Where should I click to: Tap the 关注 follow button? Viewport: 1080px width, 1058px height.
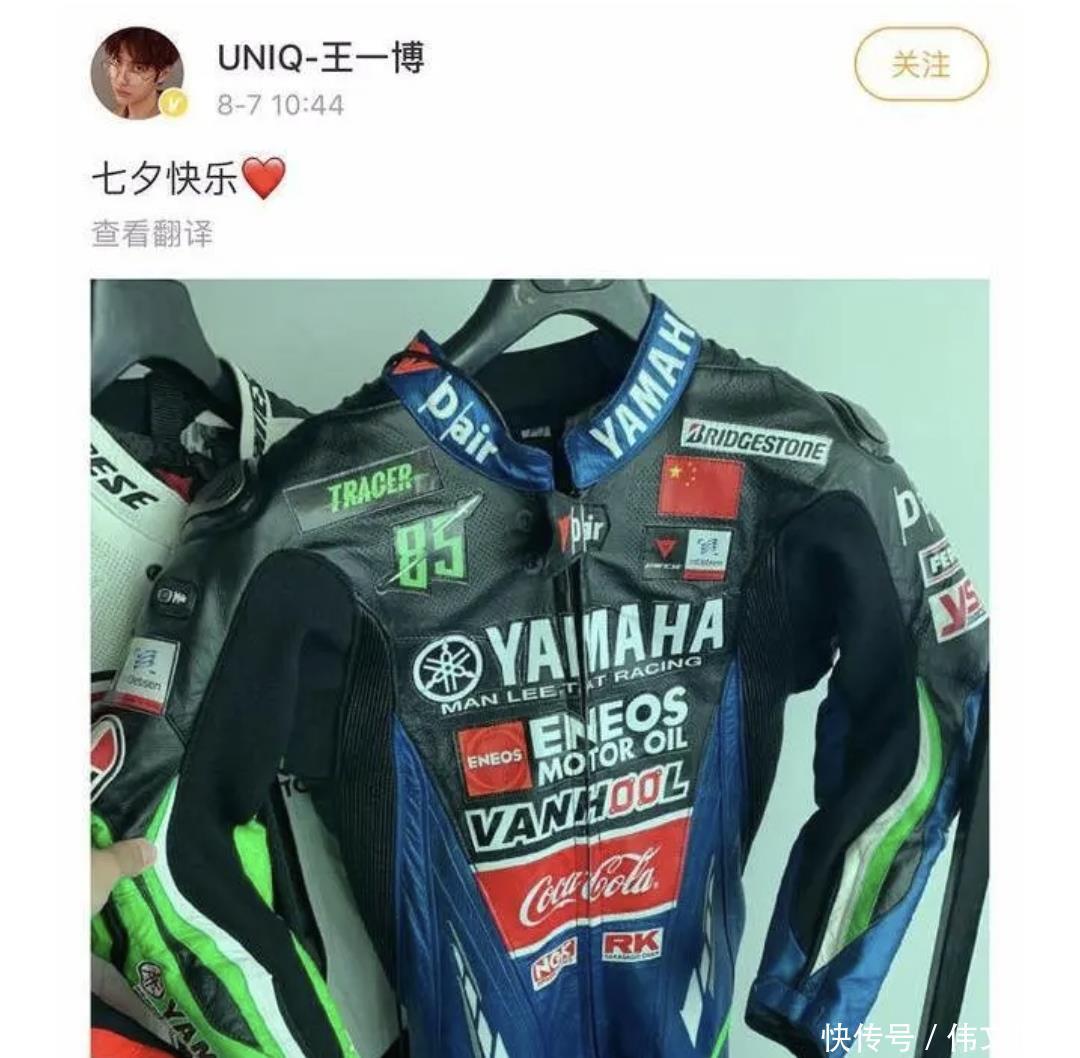click(920, 65)
